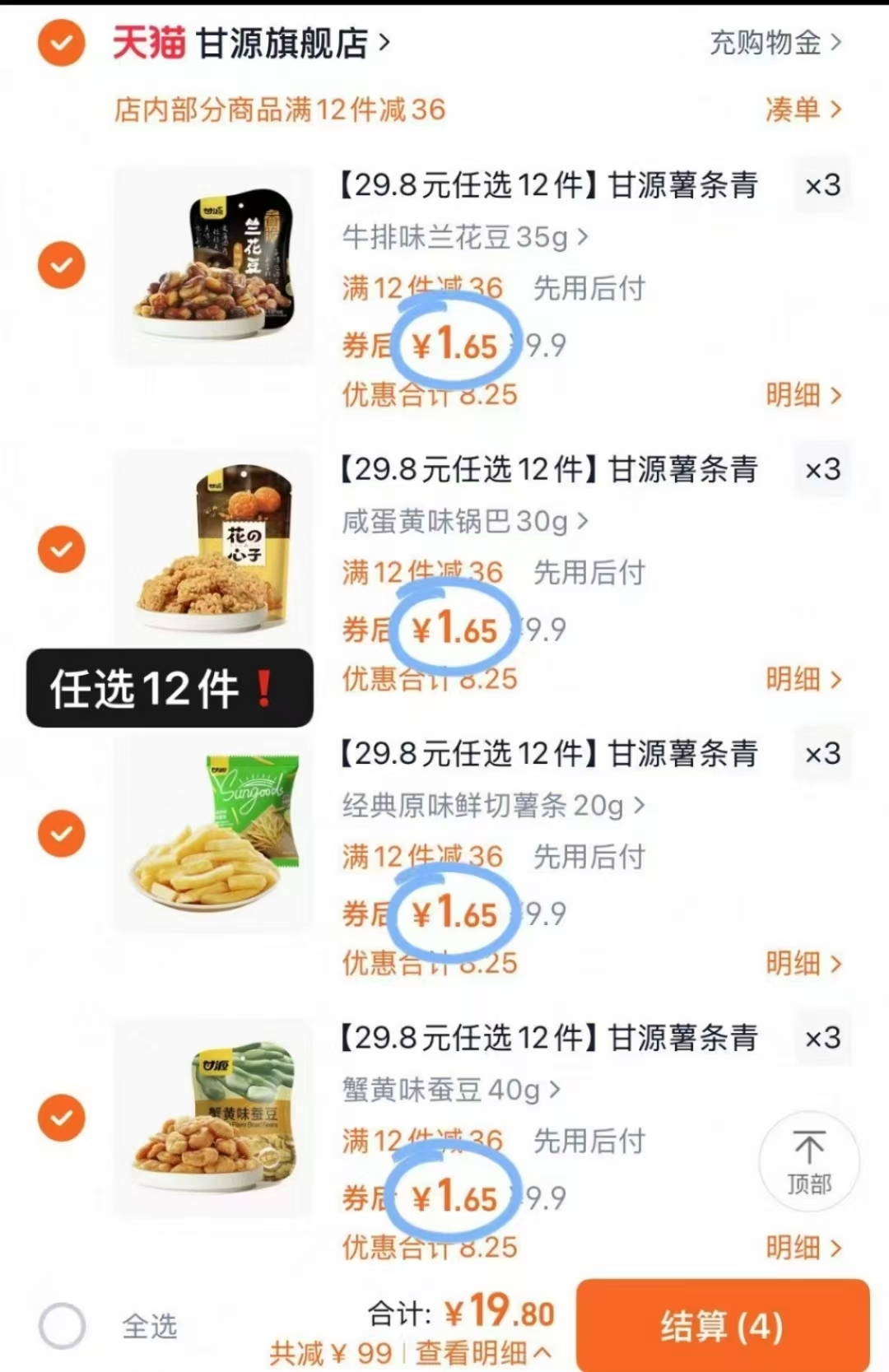This screenshot has width=889, height=1372.
Task: Select the 先用后付 label on 蟹黄味蚕豆
Action: (589, 1141)
